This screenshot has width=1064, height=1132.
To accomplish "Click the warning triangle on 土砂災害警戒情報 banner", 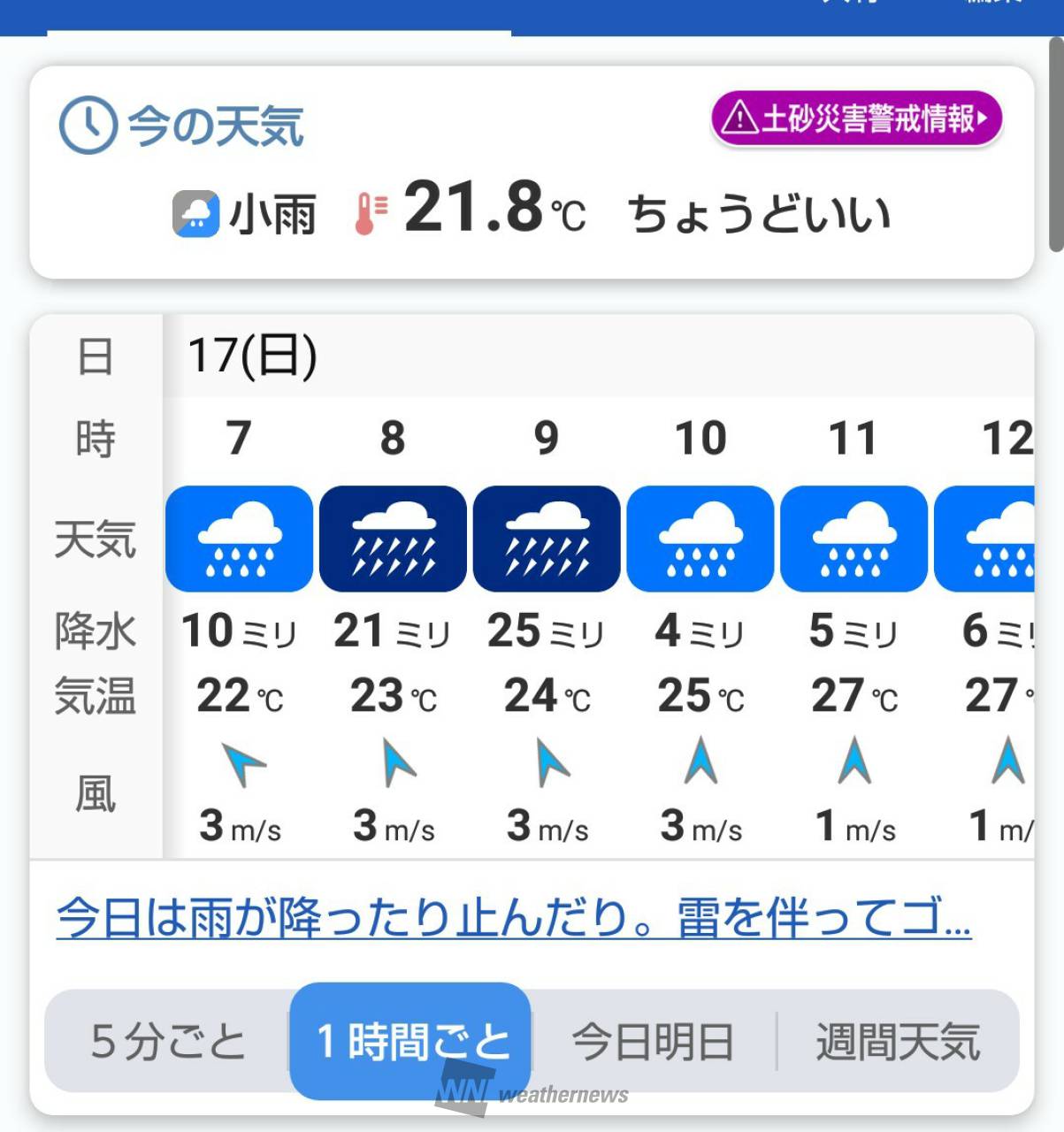I will 739,119.
